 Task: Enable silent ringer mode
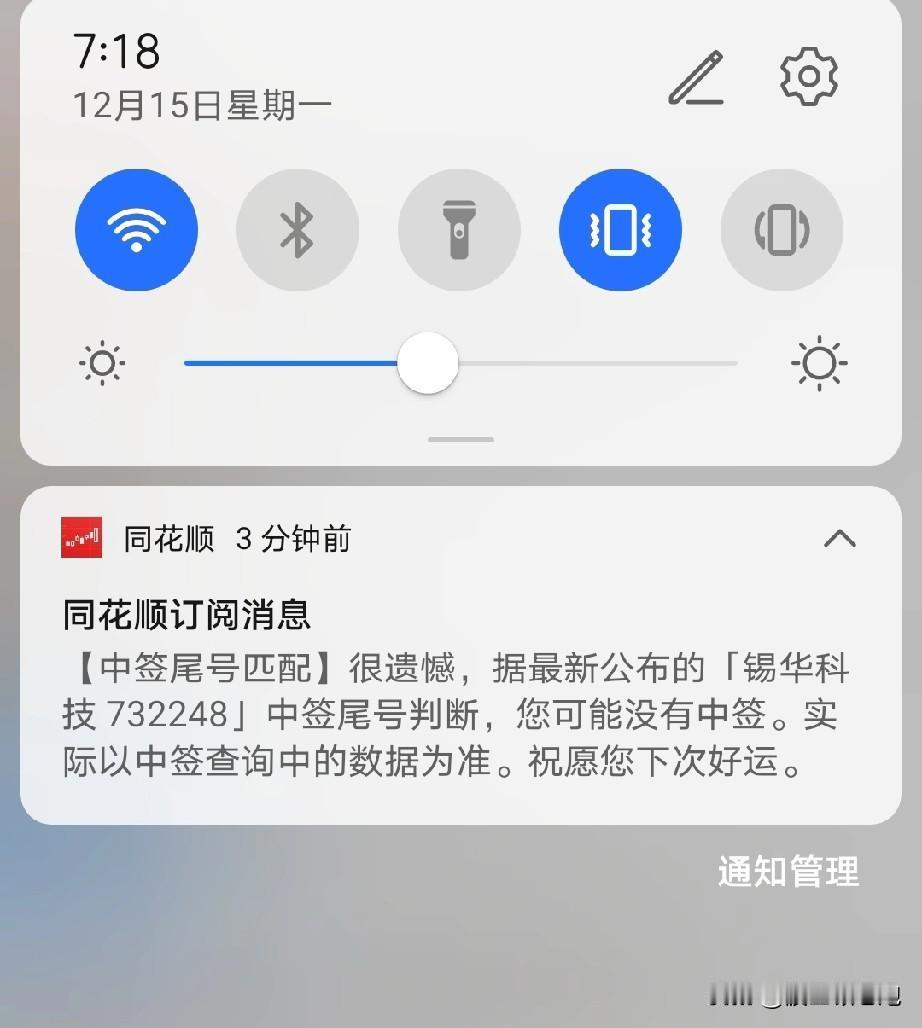[781, 228]
